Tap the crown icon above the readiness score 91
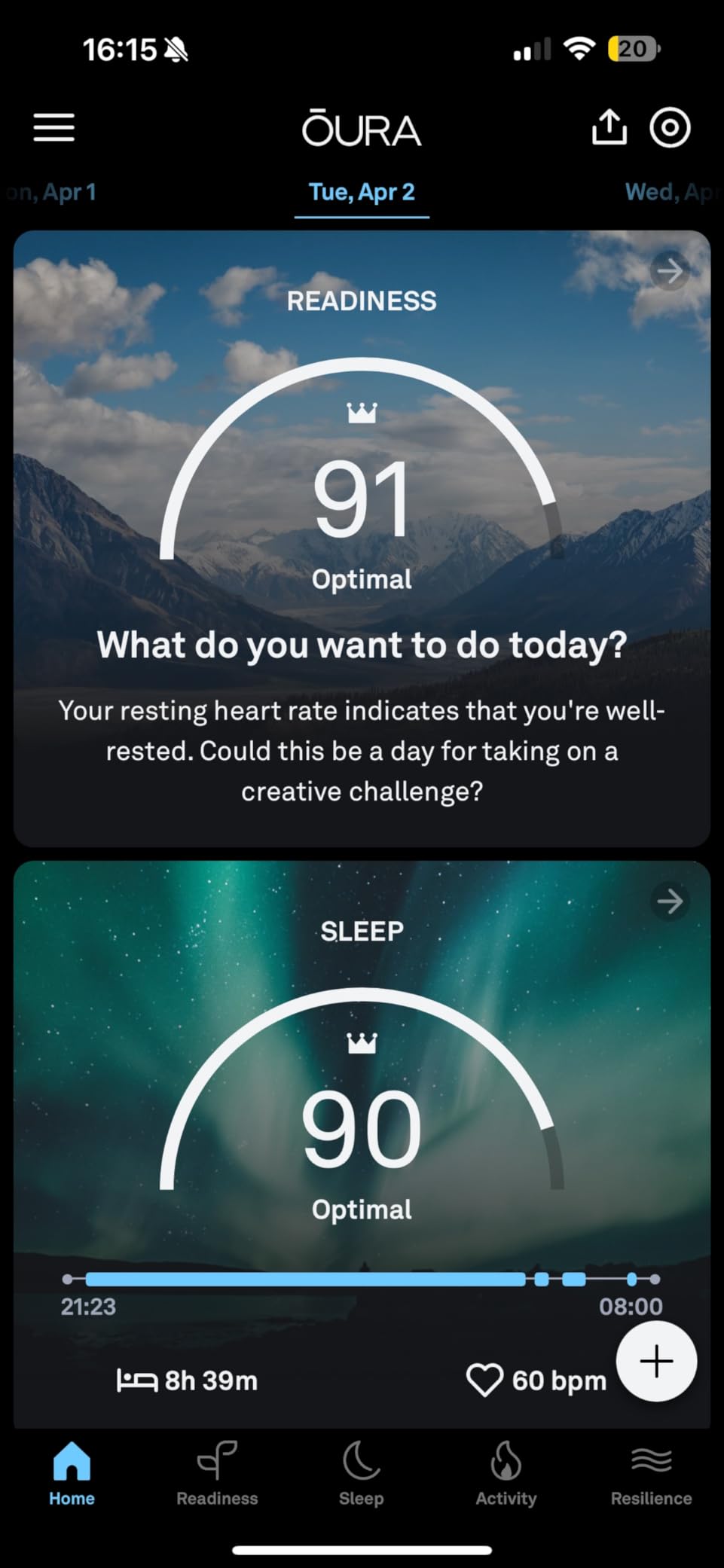 point(363,413)
